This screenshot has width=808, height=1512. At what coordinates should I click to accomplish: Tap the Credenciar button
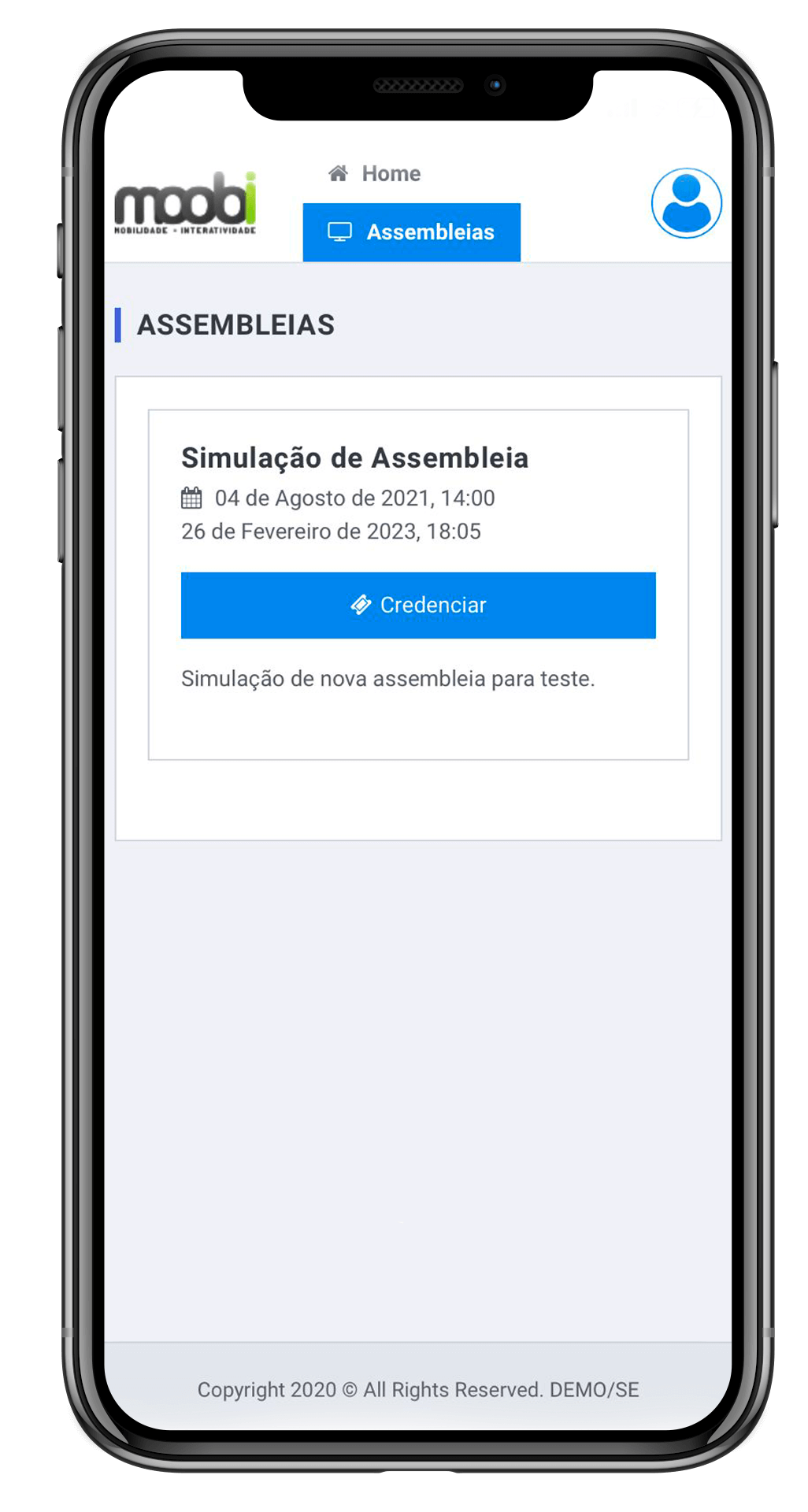point(418,605)
